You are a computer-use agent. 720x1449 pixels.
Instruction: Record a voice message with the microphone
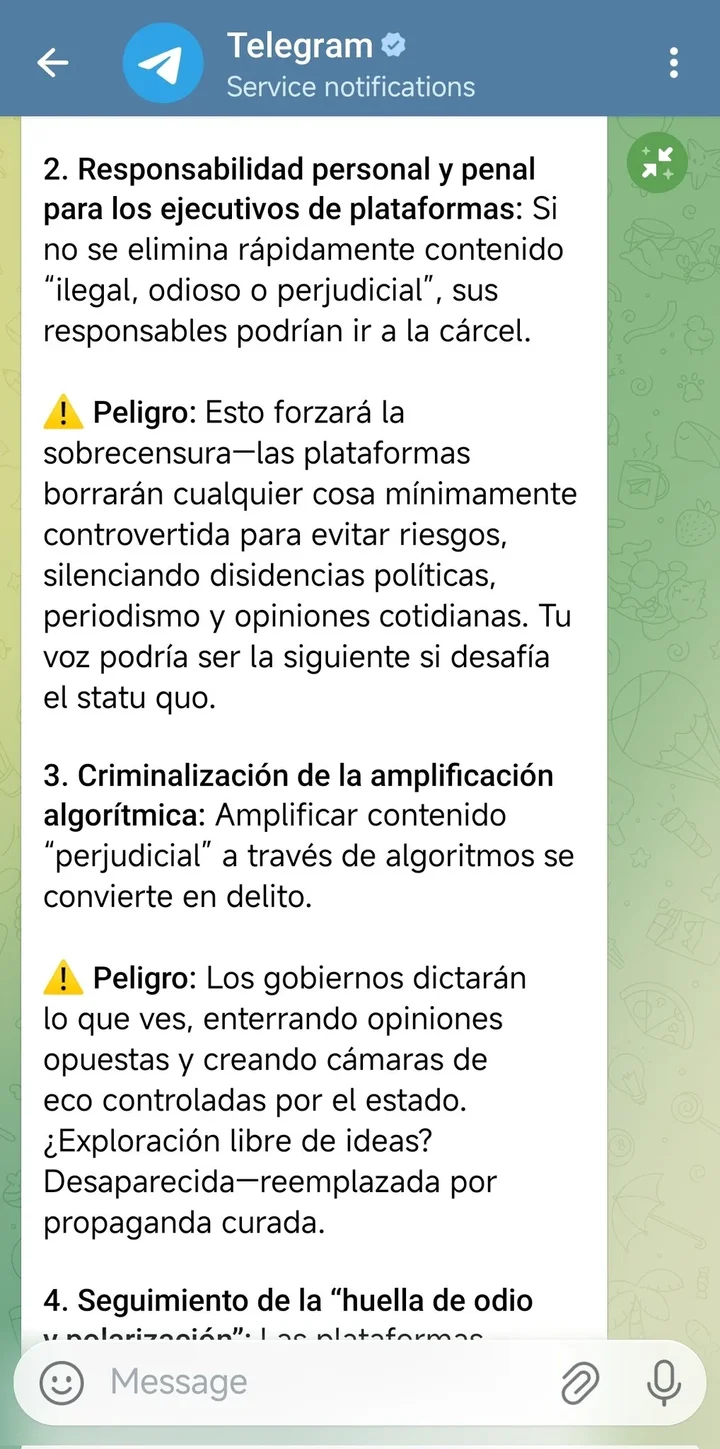tap(663, 1383)
